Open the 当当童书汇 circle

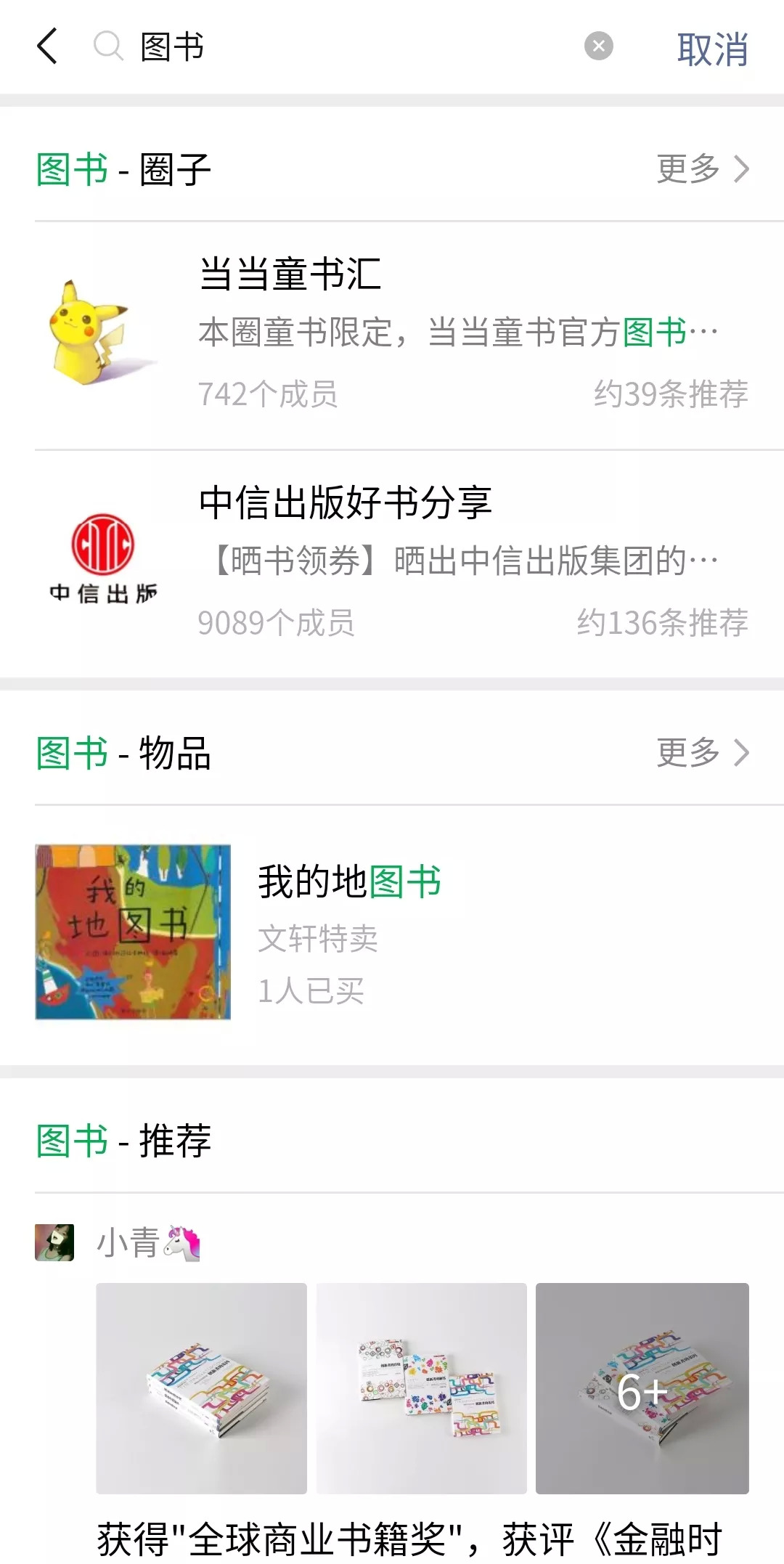click(x=392, y=334)
